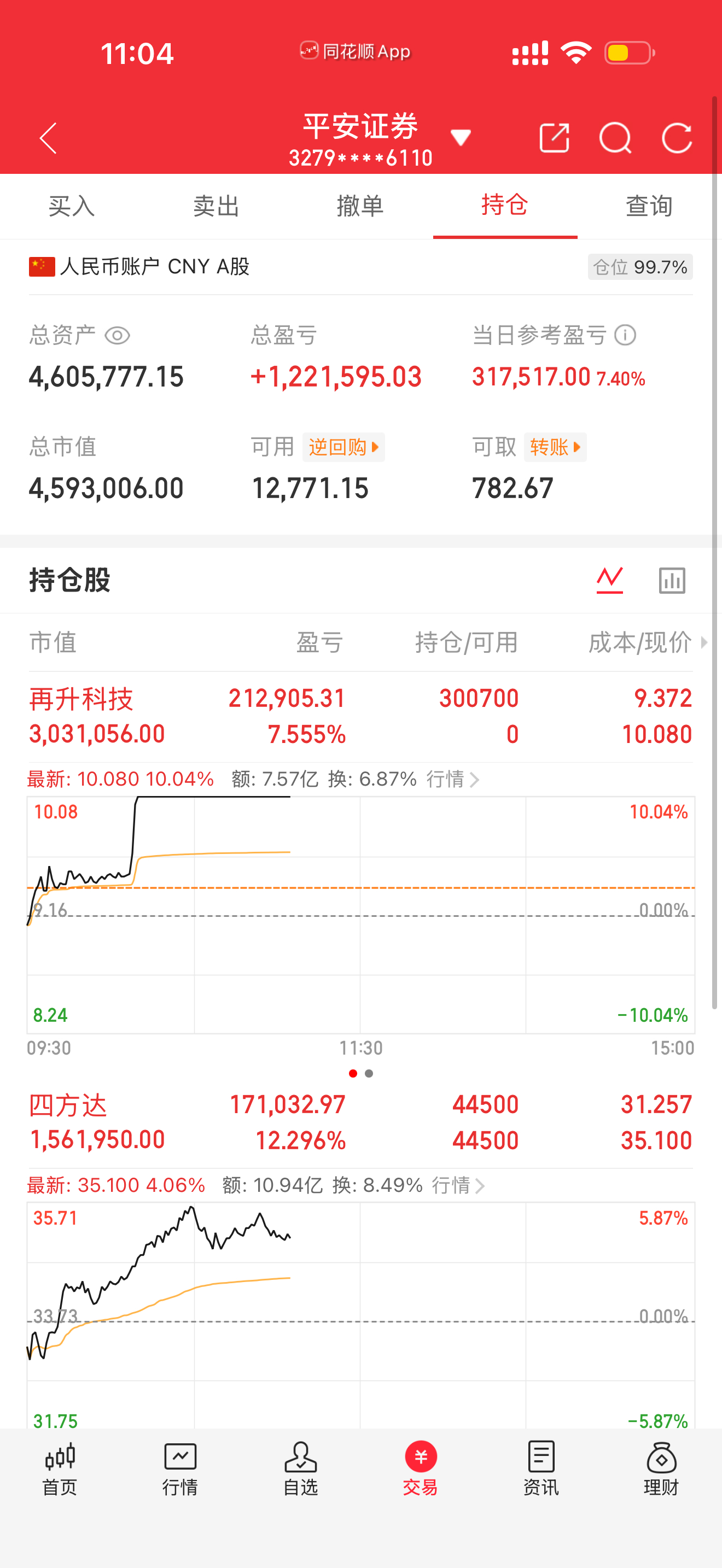Switch holdings to bar chart view
The width and height of the screenshot is (722, 1568).
pyautogui.click(x=672, y=580)
